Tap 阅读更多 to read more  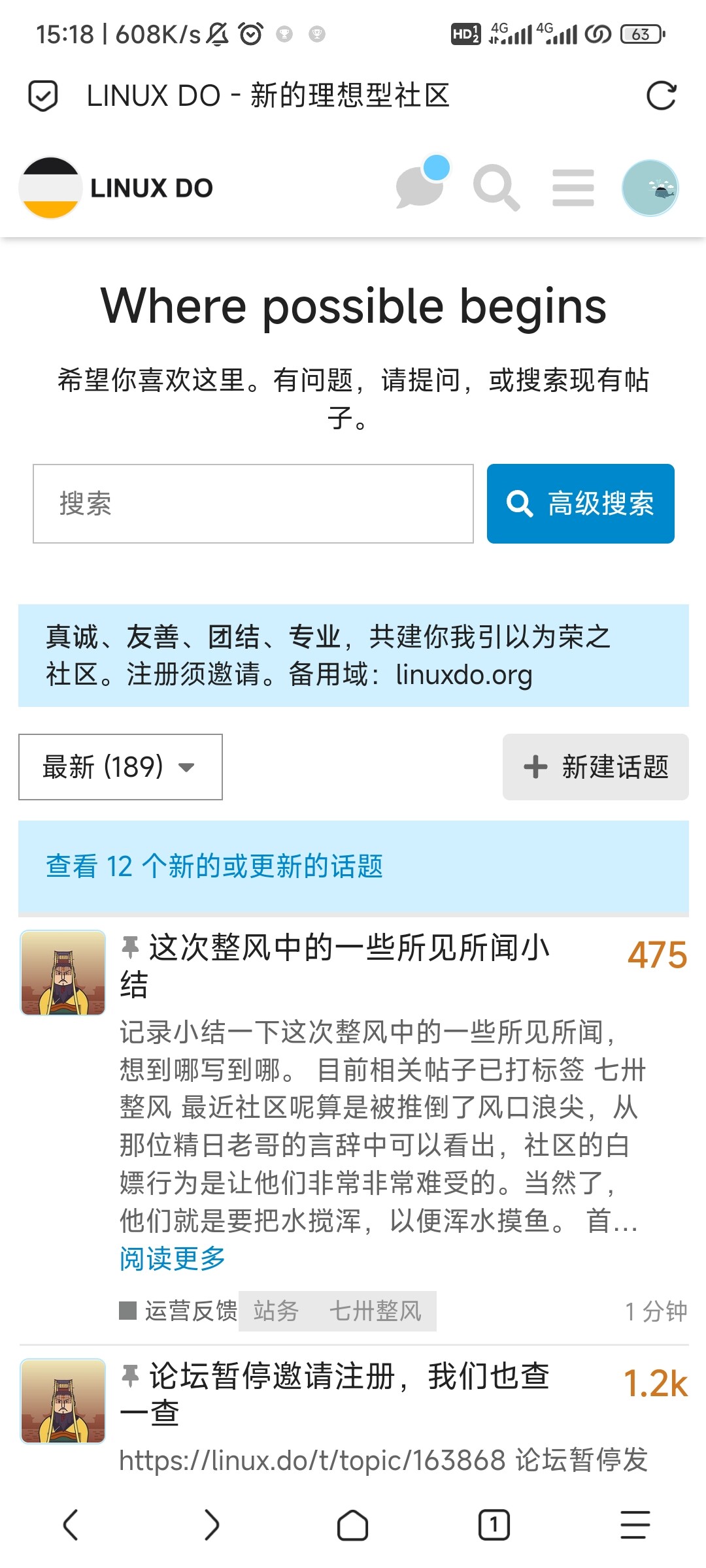pos(172,1258)
